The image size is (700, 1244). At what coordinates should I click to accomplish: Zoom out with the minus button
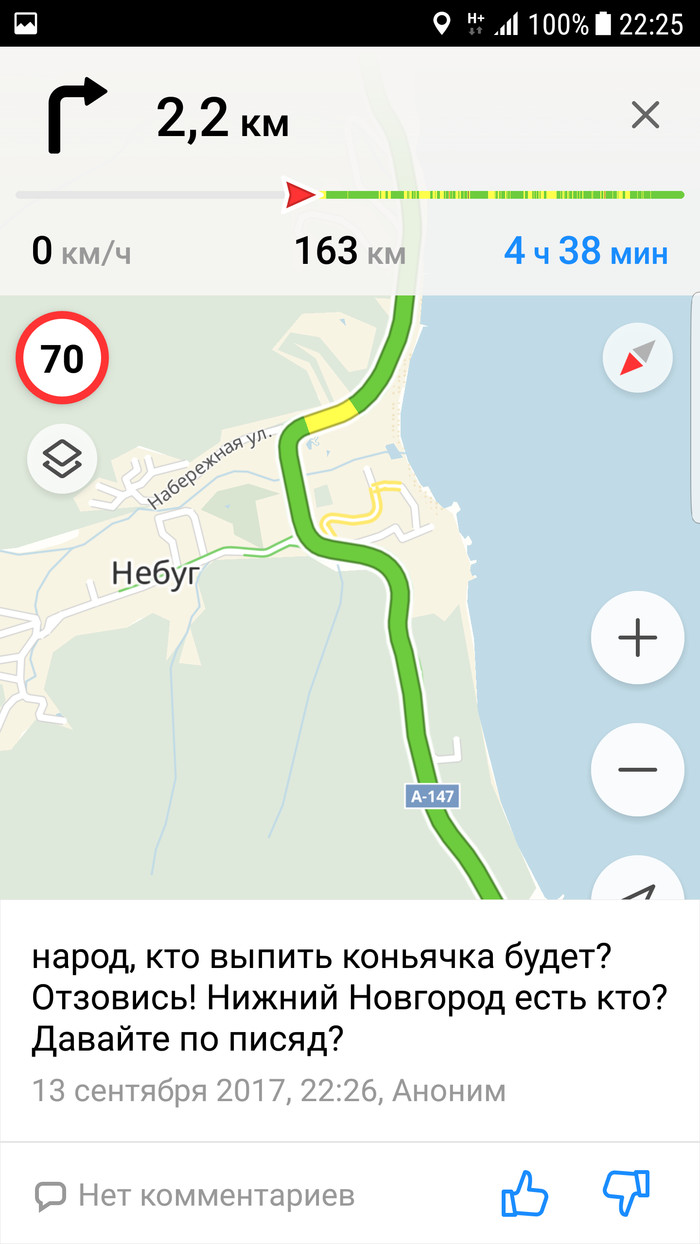point(637,769)
